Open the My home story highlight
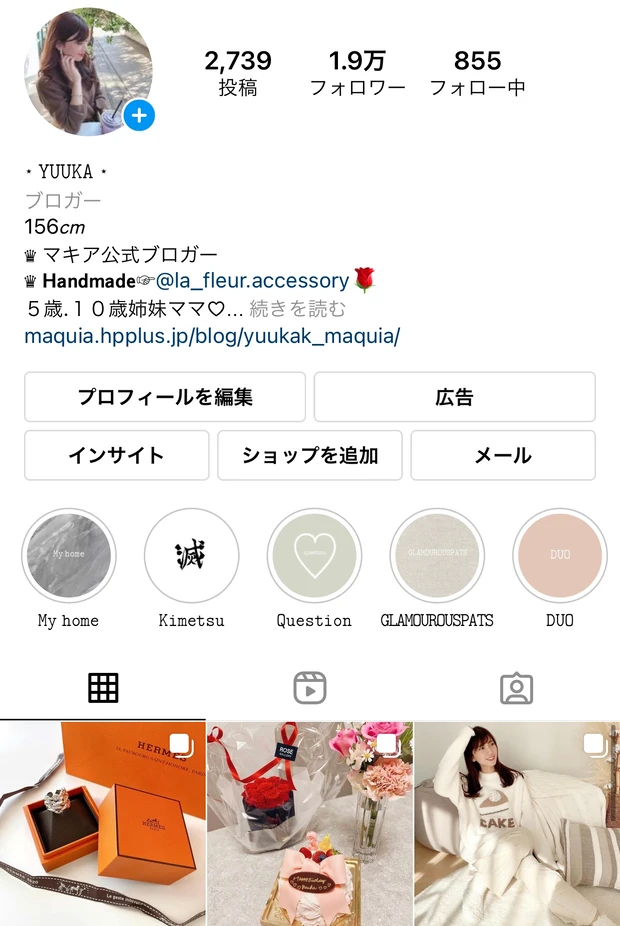Screen dimensions: 620x926 click(69, 556)
